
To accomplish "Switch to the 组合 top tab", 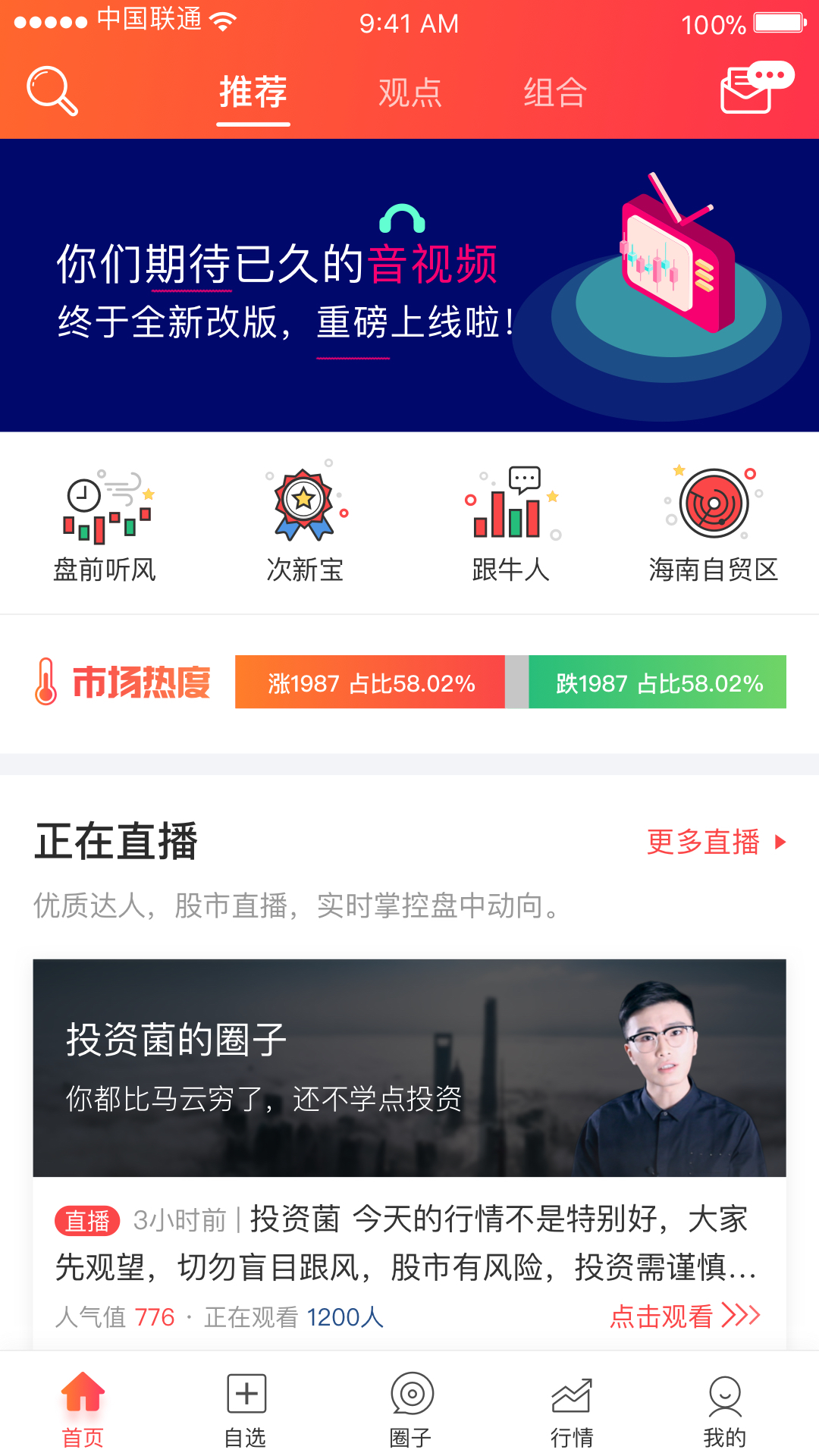I will point(555,93).
